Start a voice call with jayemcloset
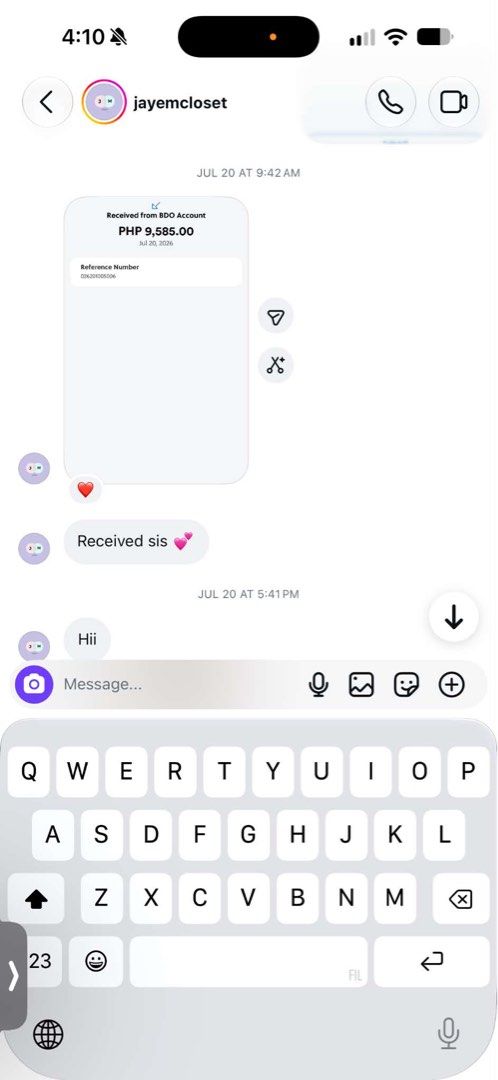The width and height of the screenshot is (498, 1080). click(391, 103)
